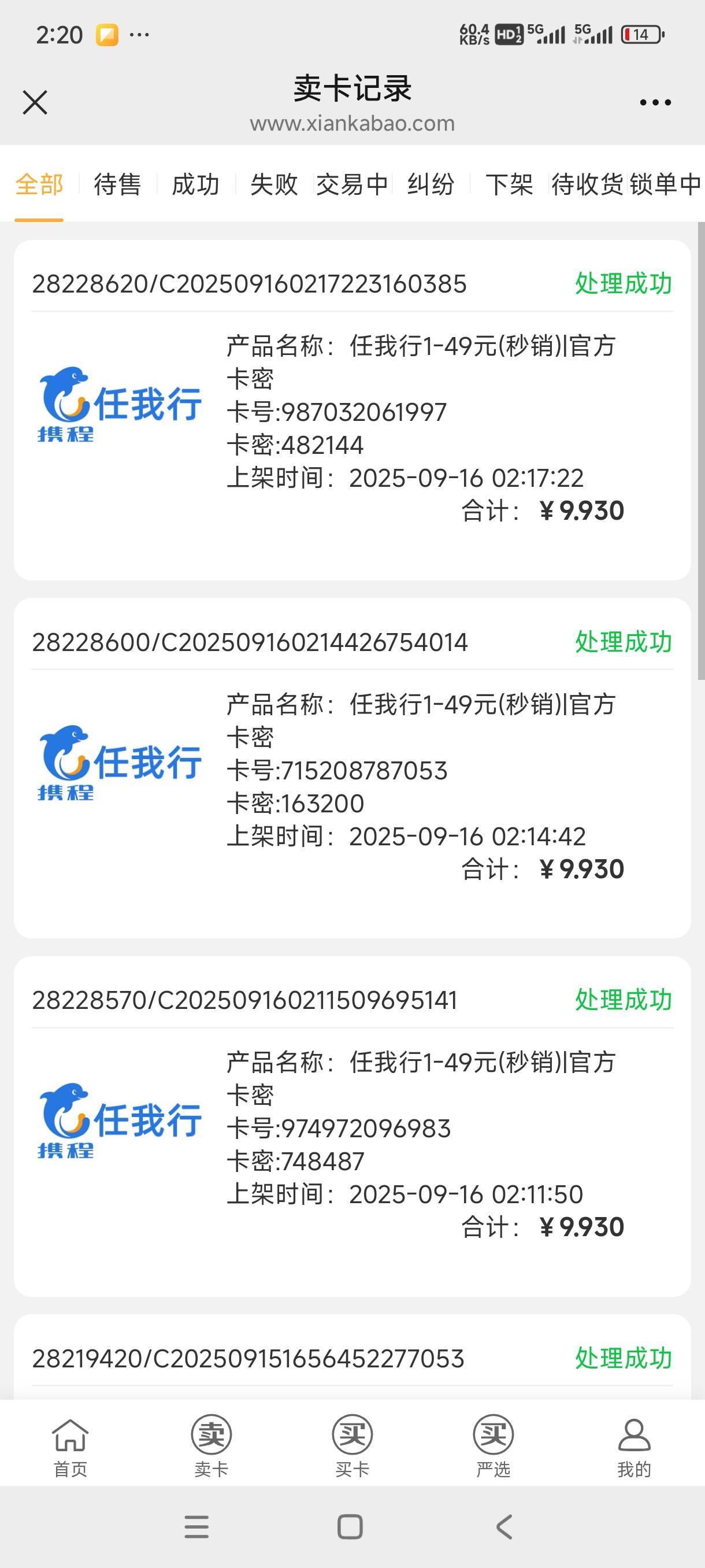
Task: Switch to the 待收货 tab
Action: click(588, 184)
